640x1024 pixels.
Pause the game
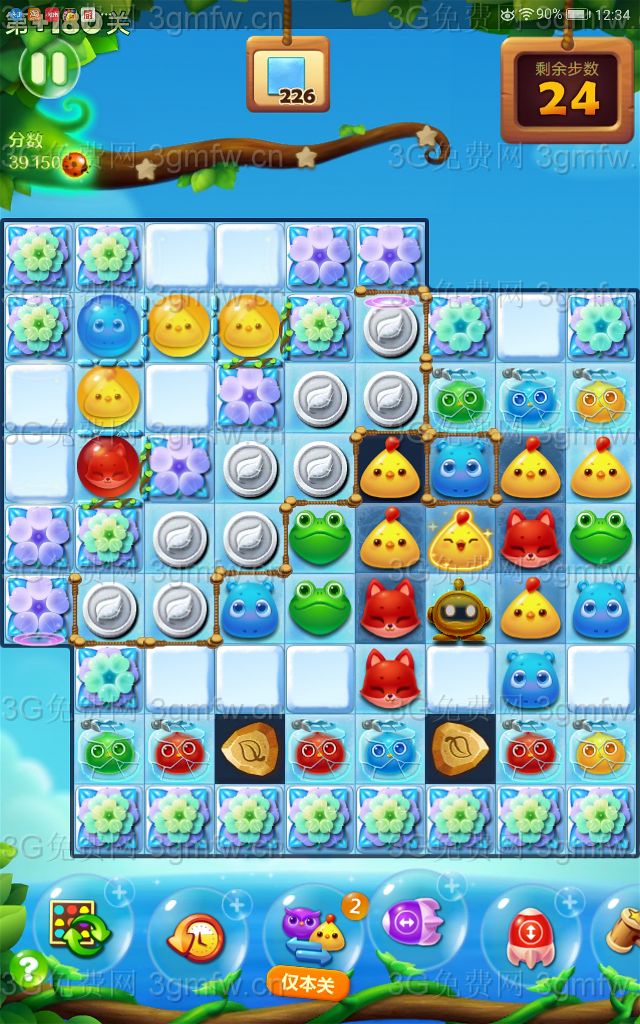point(47,69)
